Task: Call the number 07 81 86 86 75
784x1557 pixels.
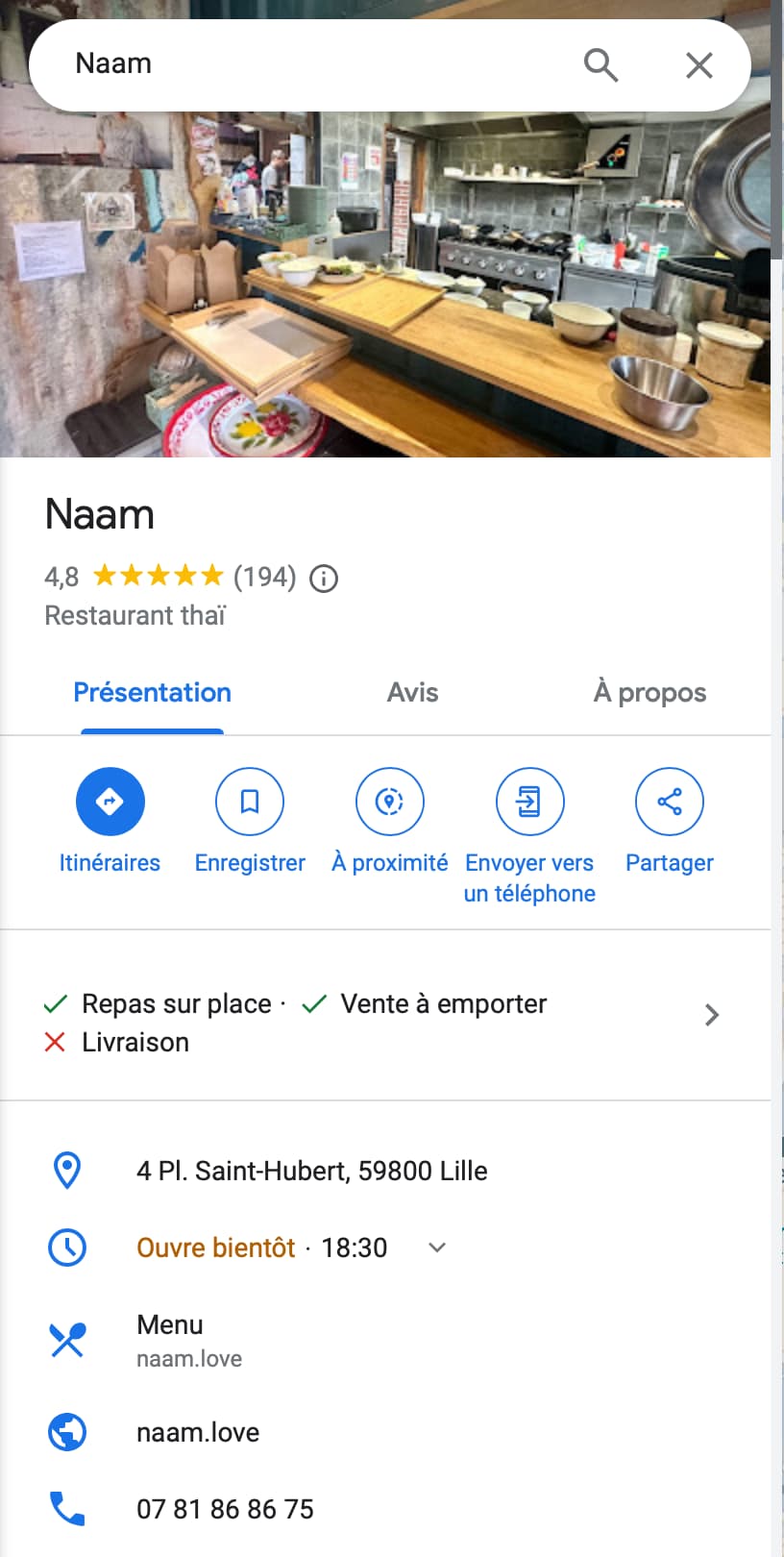Action: (225, 1509)
